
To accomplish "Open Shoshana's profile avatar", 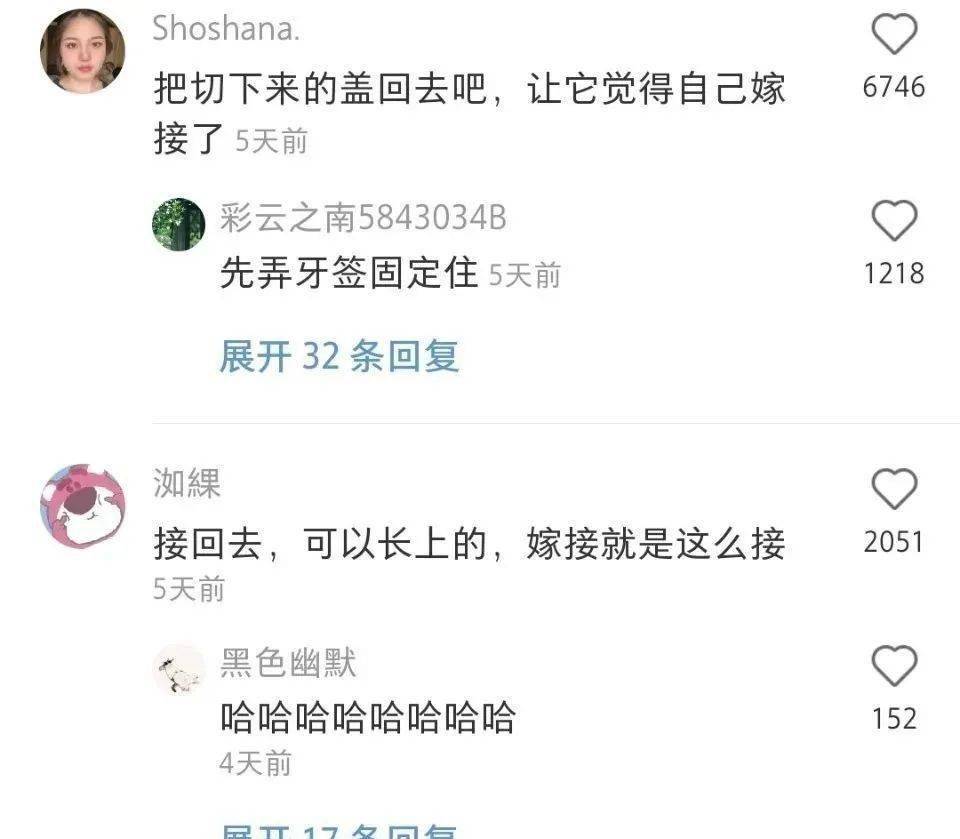I will click(x=82, y=51).
